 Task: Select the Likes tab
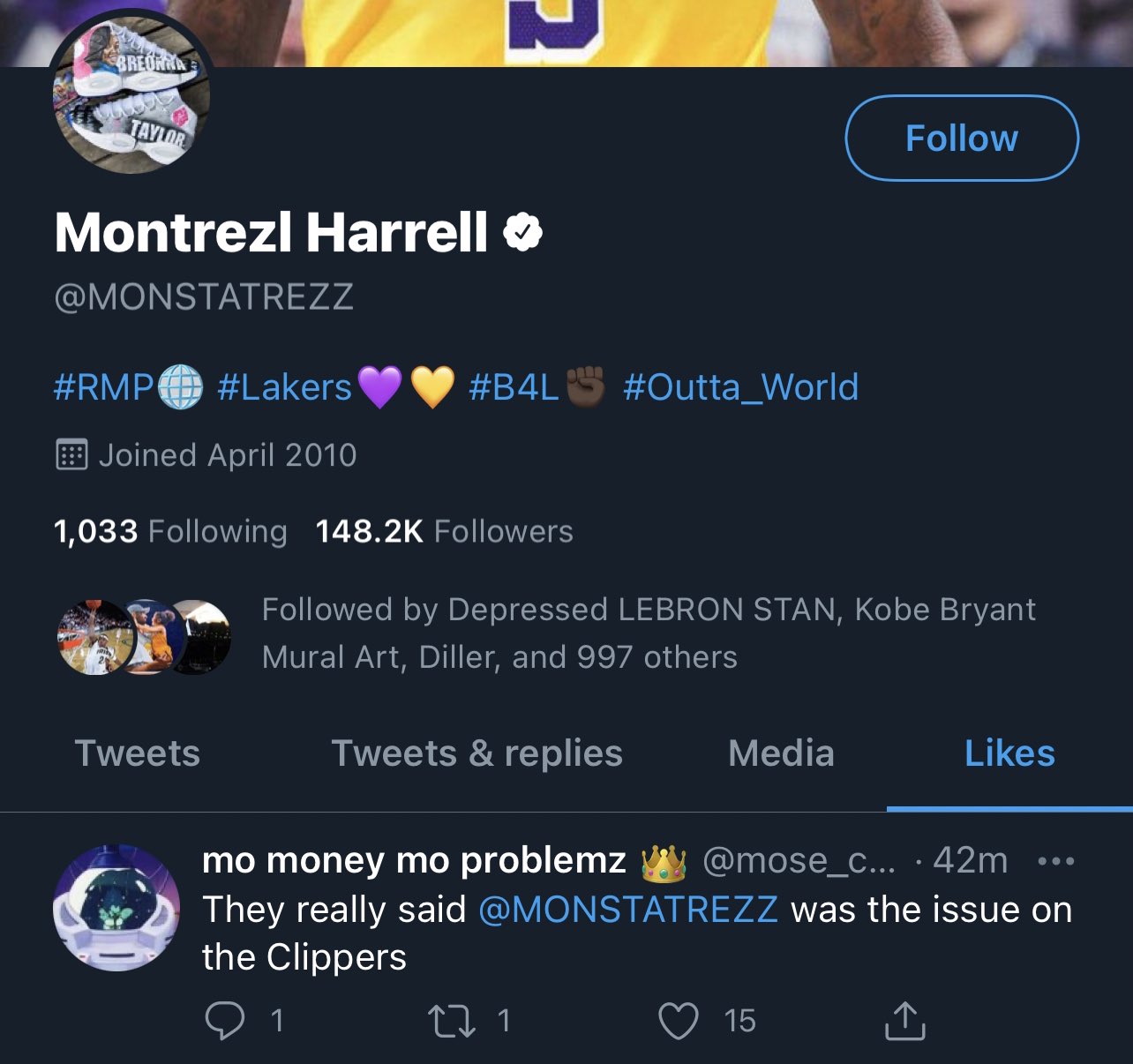(x=1009, y=753)
